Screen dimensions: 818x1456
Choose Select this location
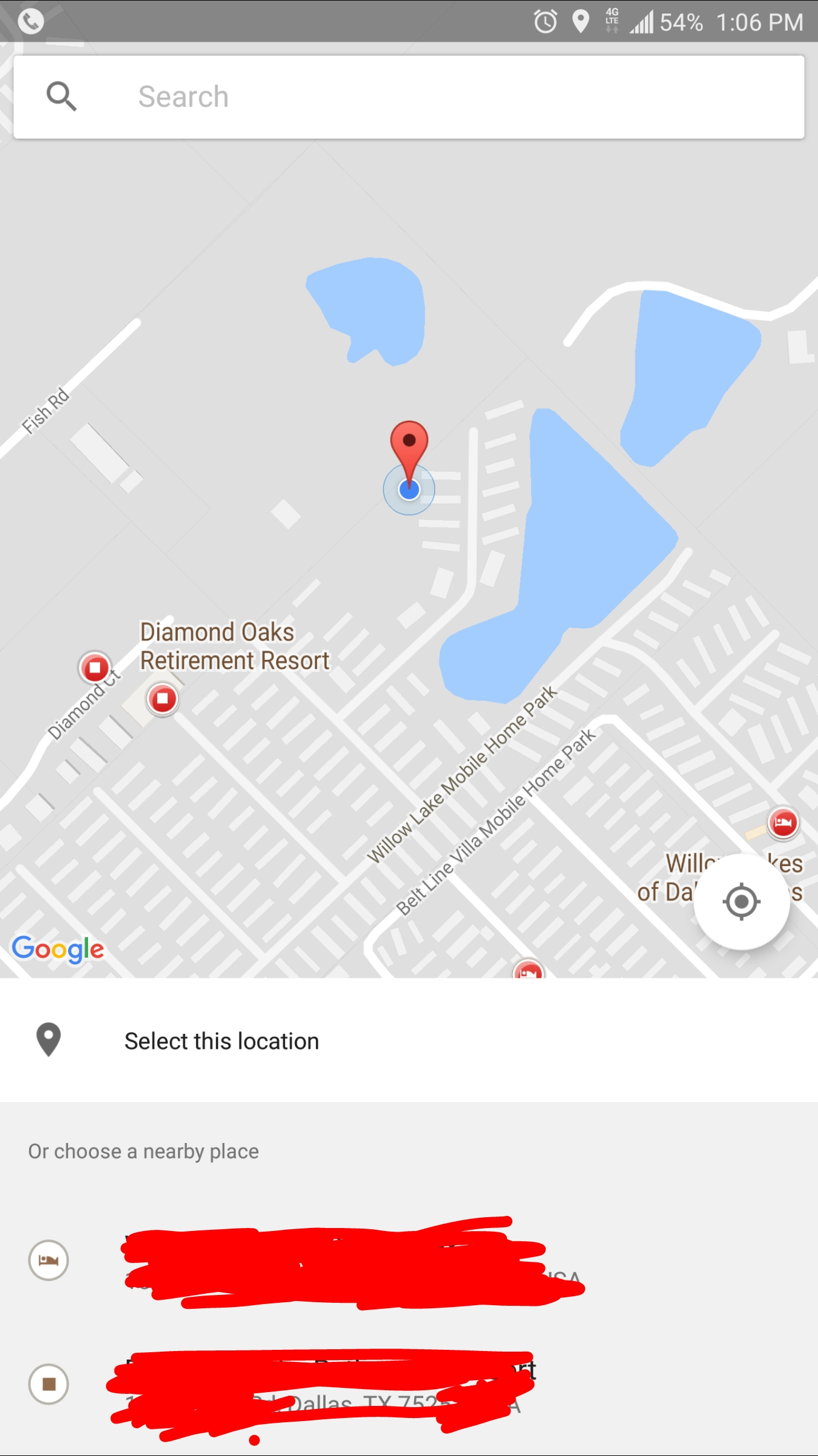[x=221, y=1041]
